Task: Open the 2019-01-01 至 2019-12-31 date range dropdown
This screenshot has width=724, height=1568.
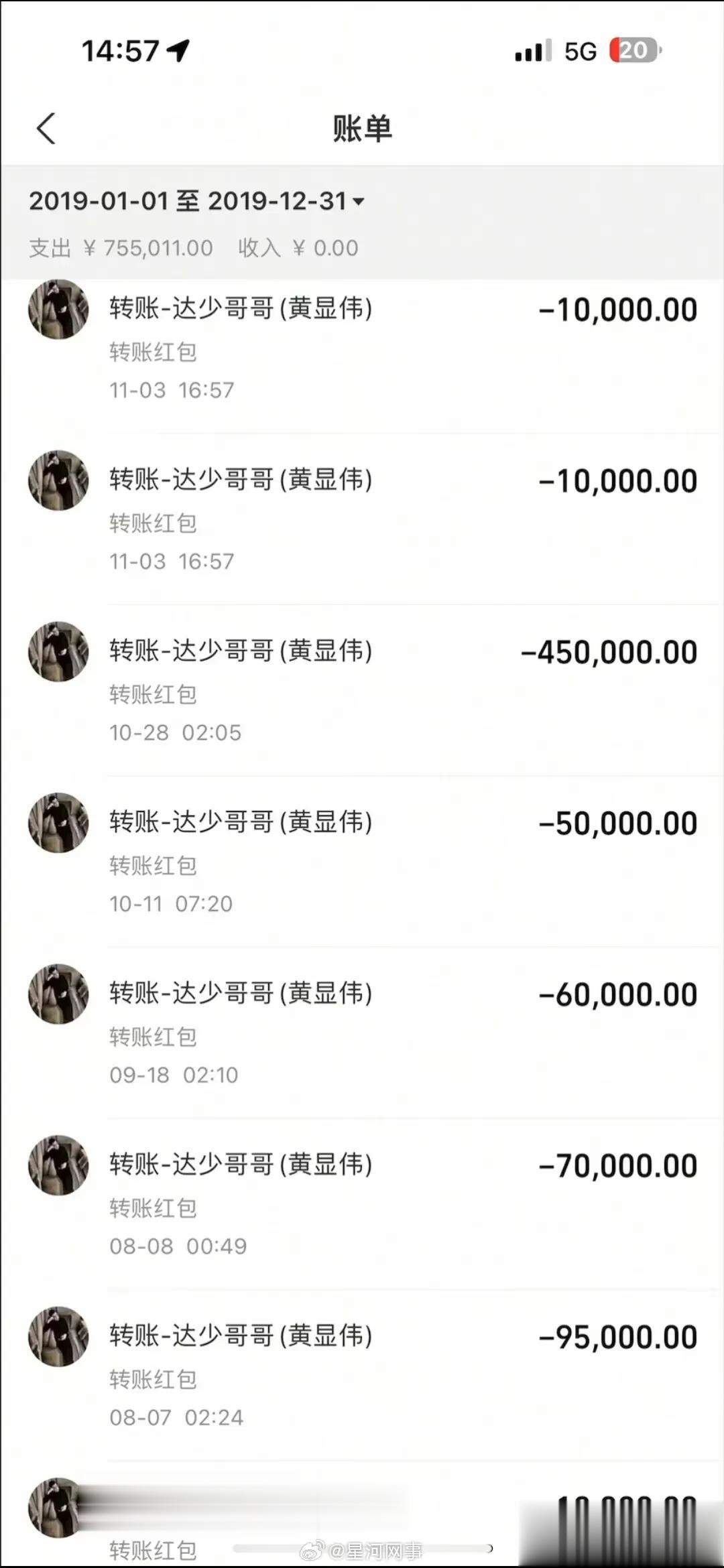Action: (196, 200)
